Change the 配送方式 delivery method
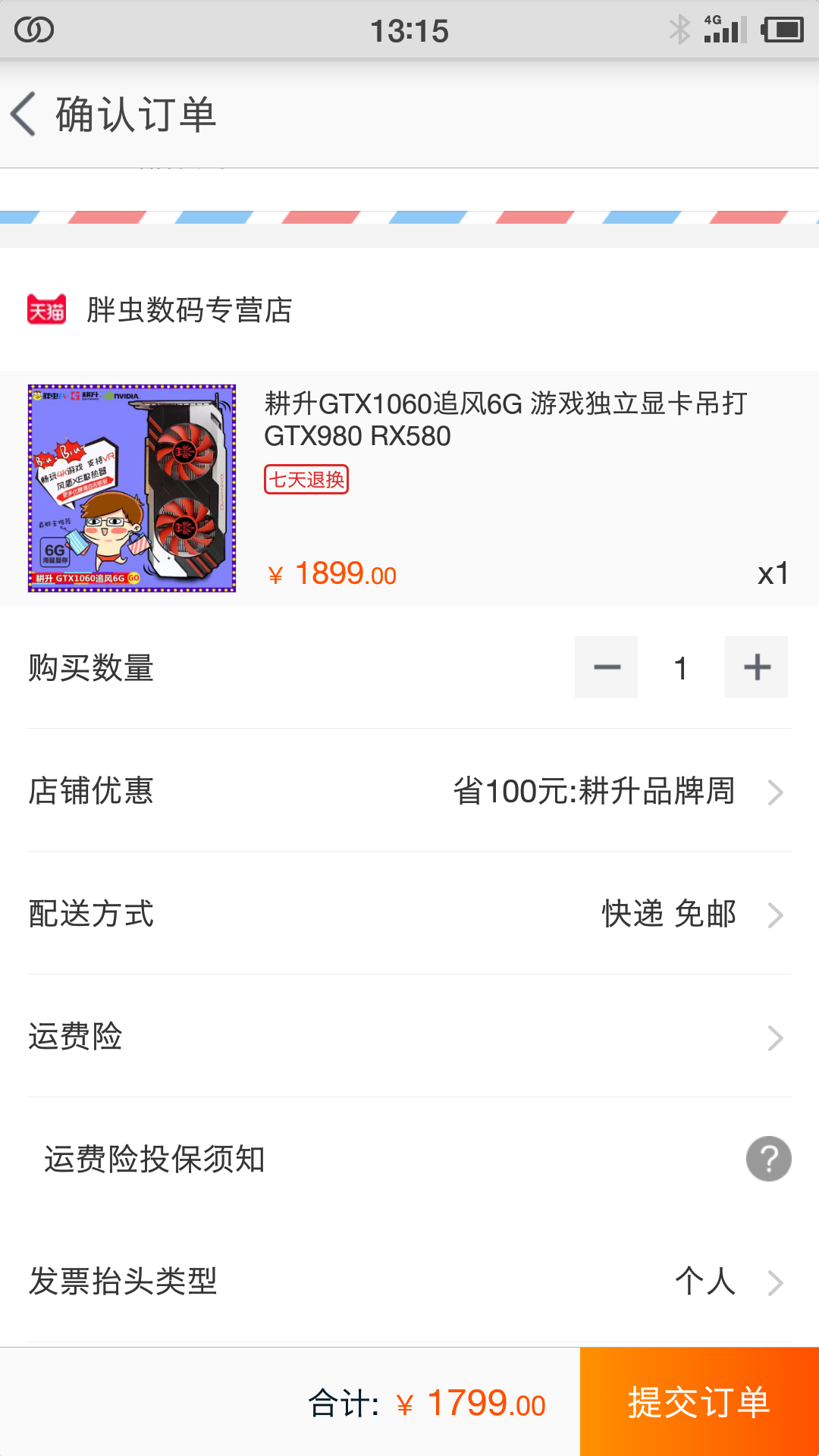 (x=409, y=914)
